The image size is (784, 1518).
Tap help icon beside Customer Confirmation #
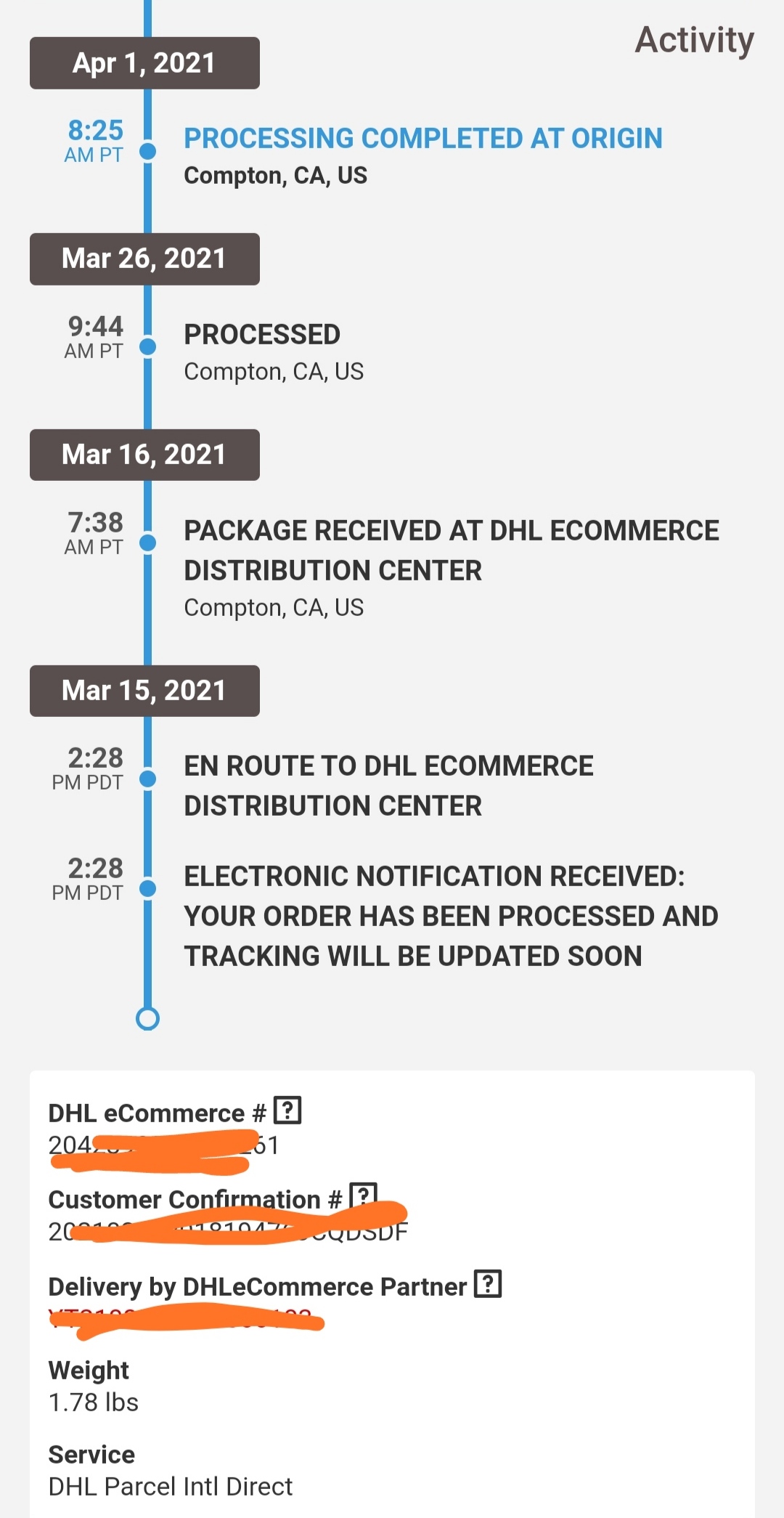point(364,1196)
